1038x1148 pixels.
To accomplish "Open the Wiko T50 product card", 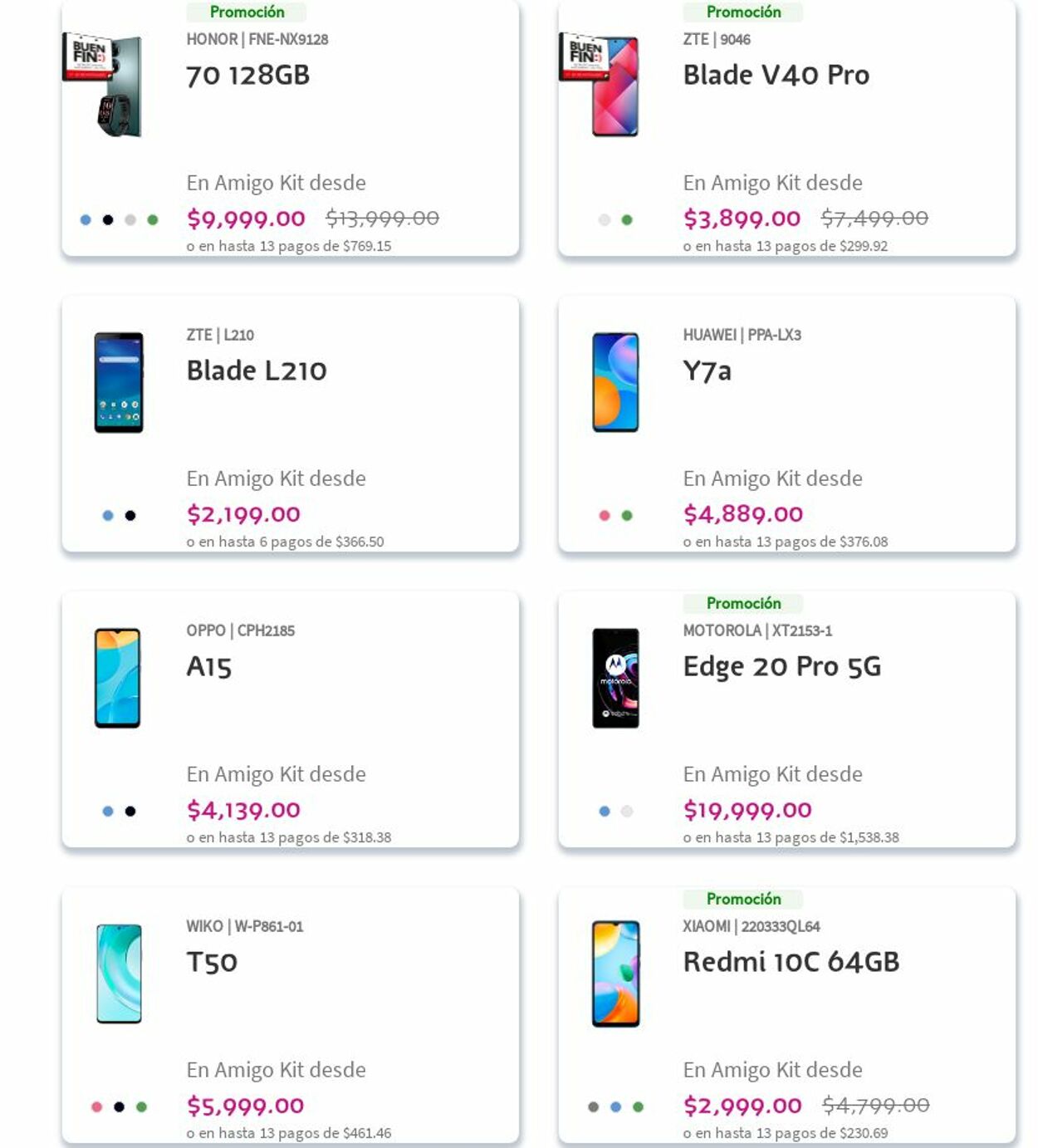I will point(212,963).
